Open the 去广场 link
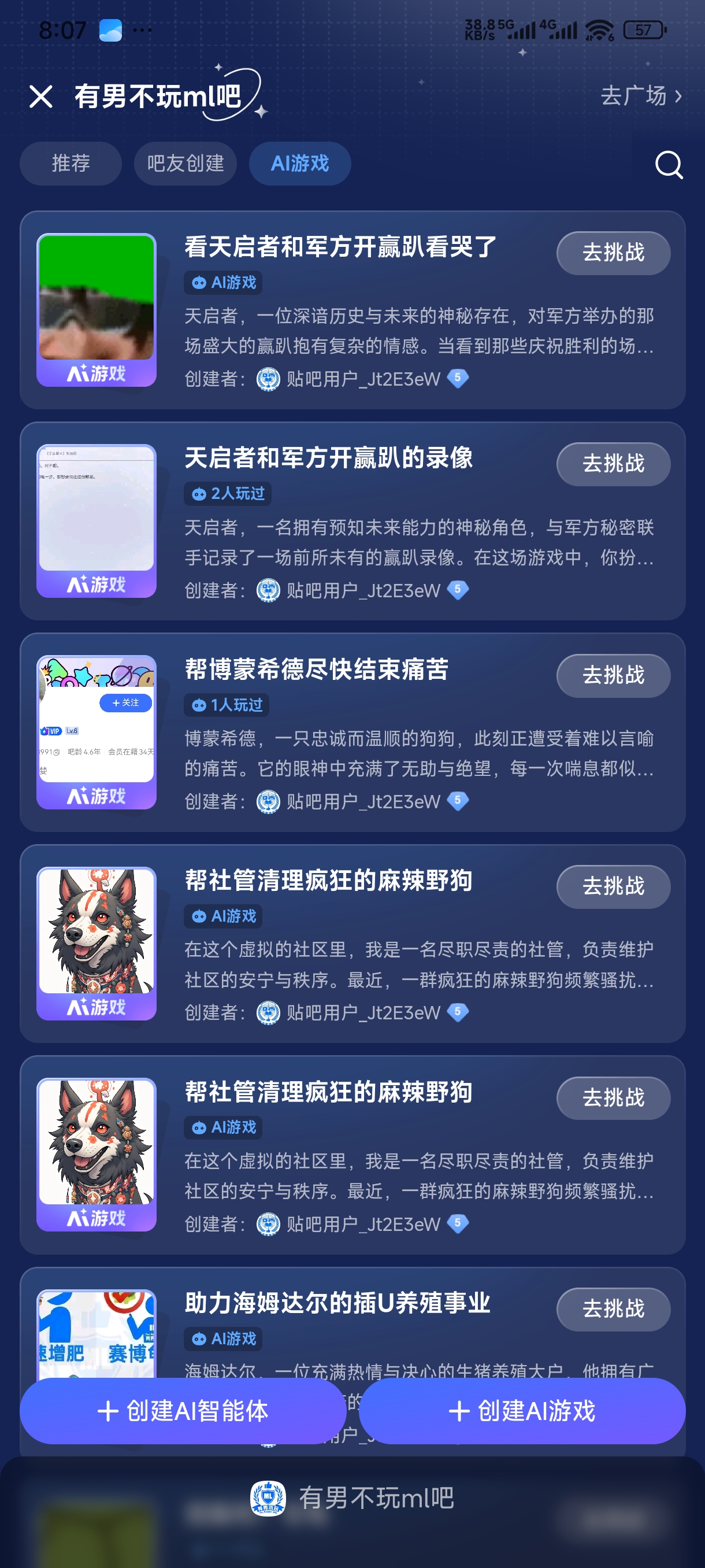Image resolution: width=705 pixels, height=1568 pixels. 640,96
